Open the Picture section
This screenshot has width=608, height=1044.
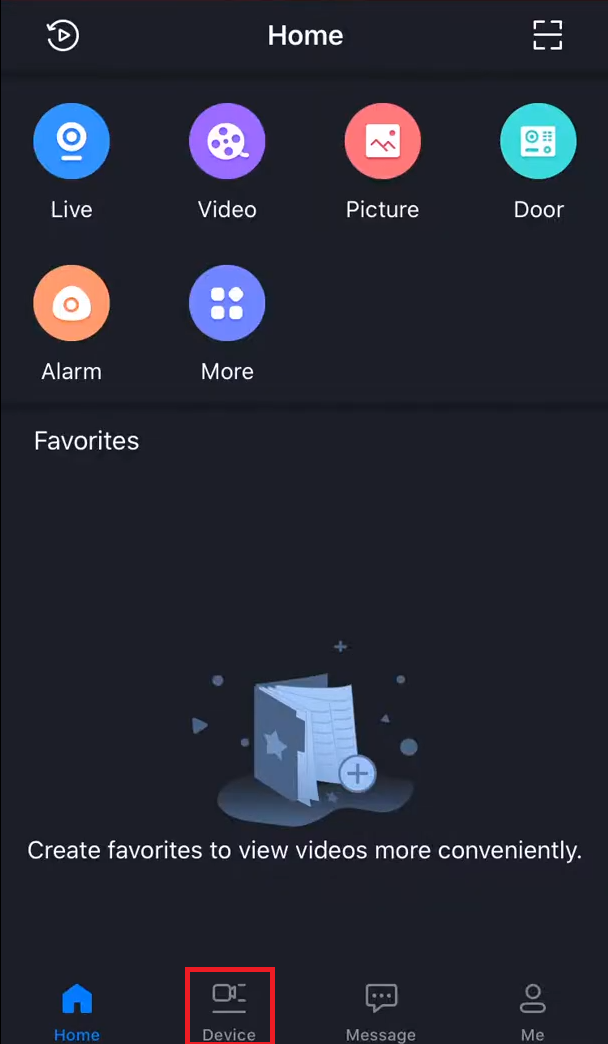(x=382, y=141)
